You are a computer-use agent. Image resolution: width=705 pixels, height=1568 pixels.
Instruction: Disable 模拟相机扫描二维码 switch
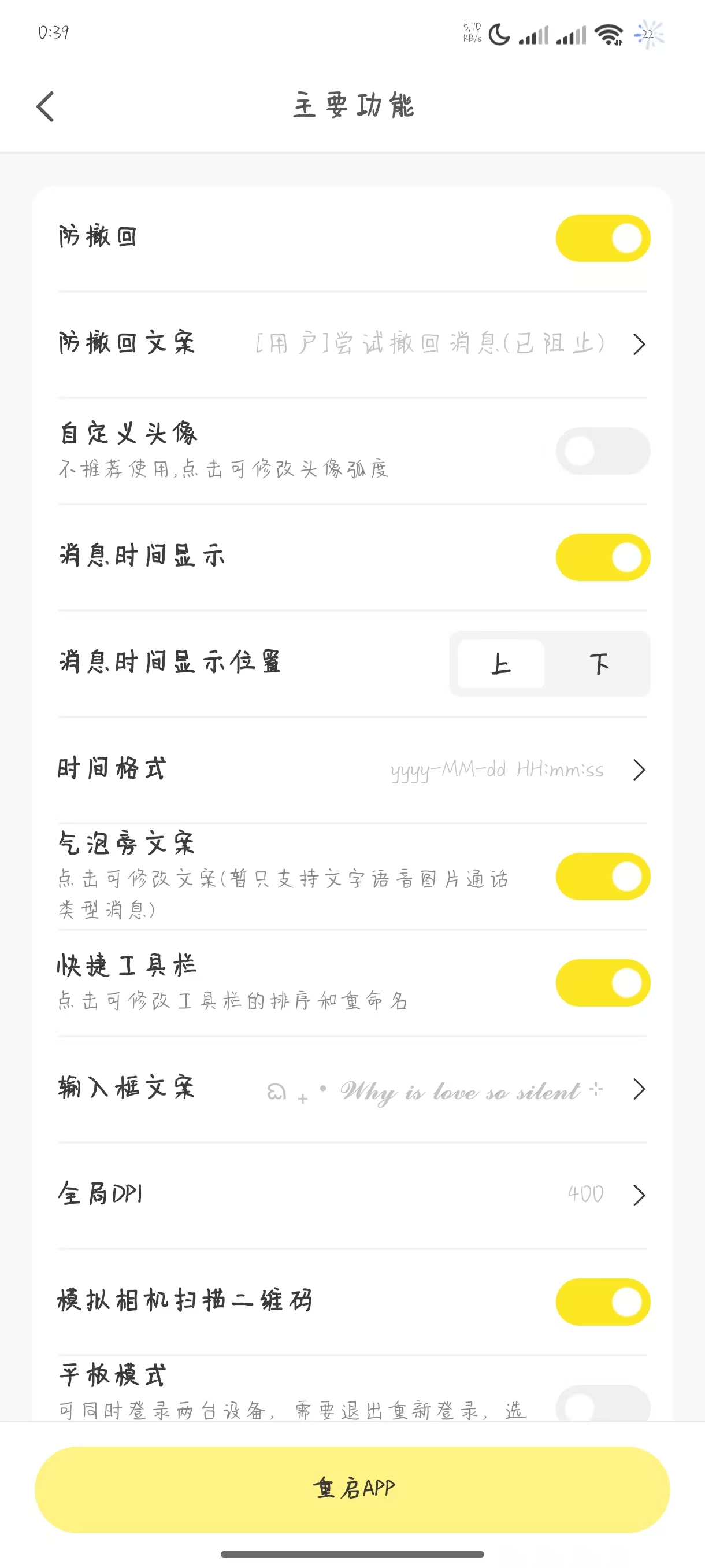[x=603, y=1301]
